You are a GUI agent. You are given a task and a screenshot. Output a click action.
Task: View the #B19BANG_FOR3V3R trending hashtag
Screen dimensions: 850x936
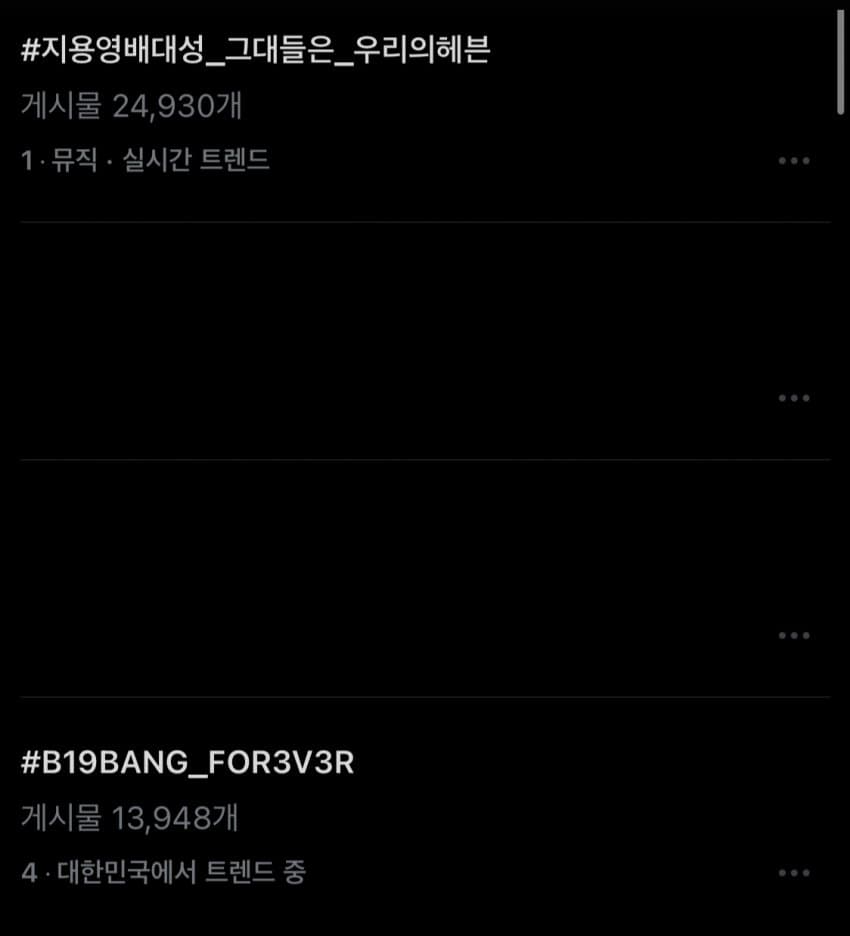point(187,764)
